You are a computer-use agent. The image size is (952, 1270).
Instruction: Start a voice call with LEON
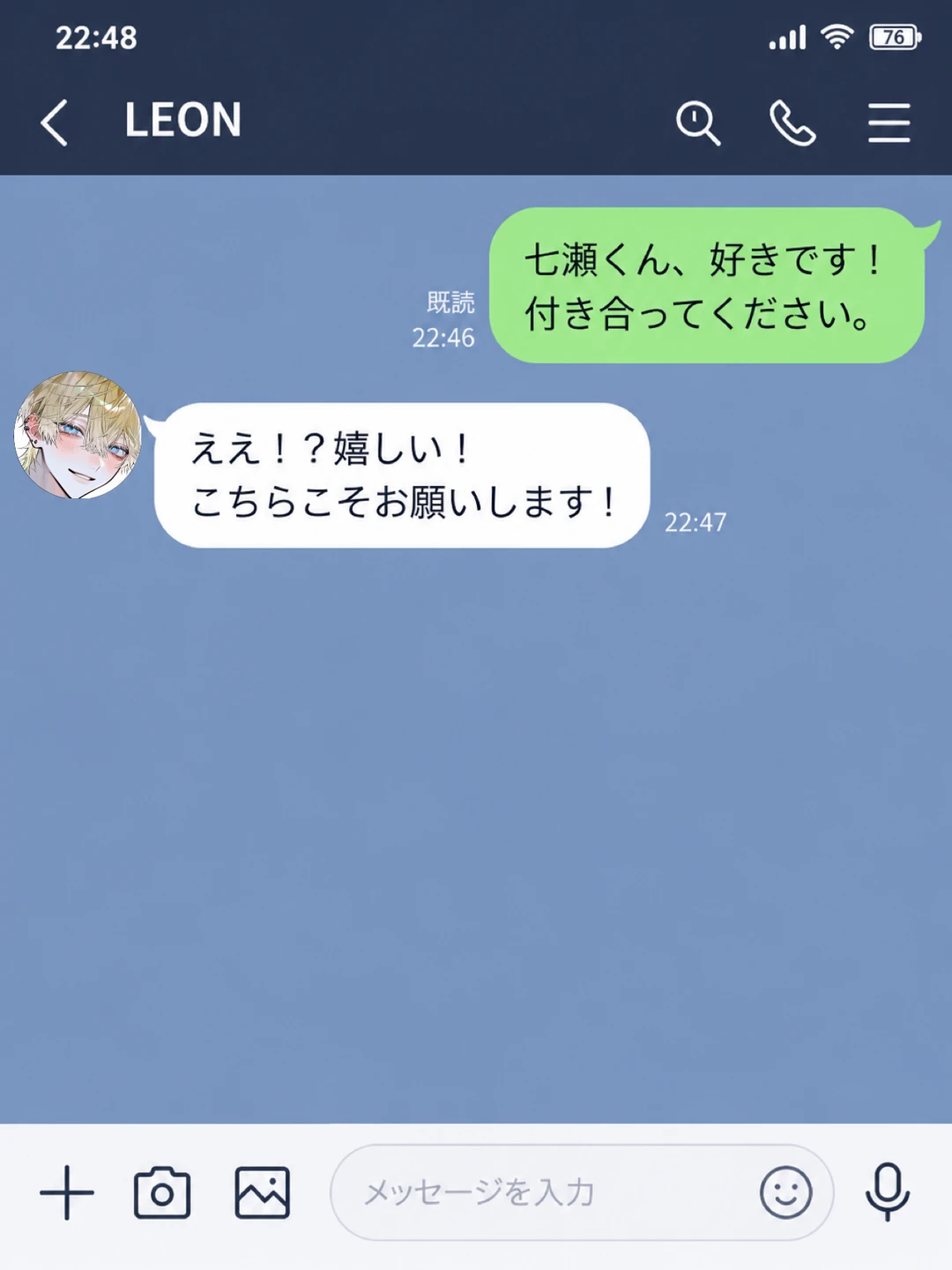[x=792, y=123]
